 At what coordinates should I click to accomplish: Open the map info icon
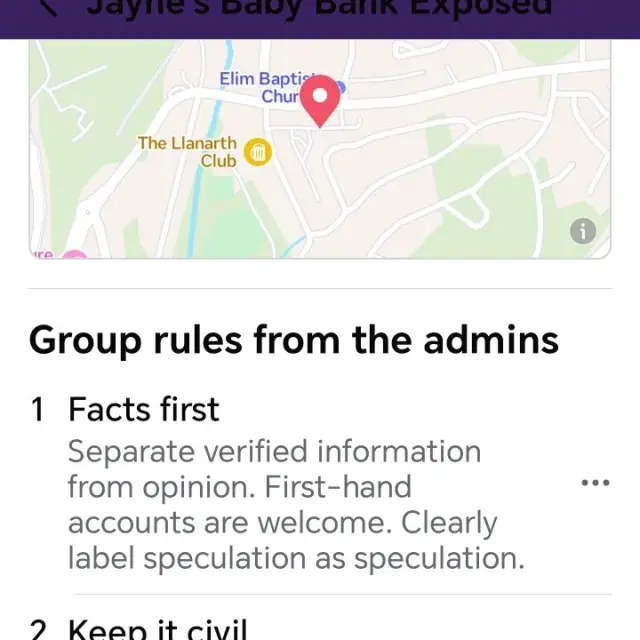pos(583,231)
